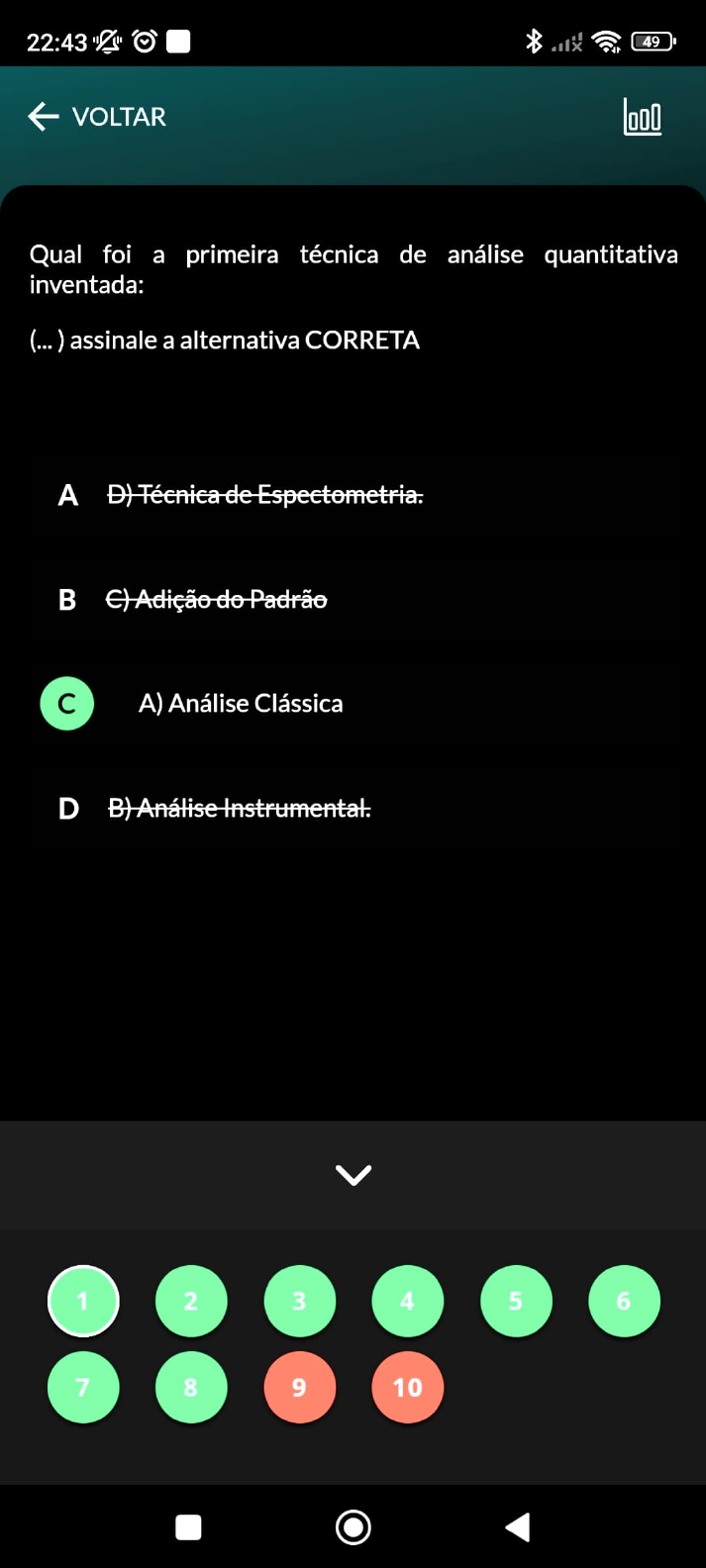The image size is (706, 1568).
Task: Select question 1 in the grid
Action: pos(83,1301)
